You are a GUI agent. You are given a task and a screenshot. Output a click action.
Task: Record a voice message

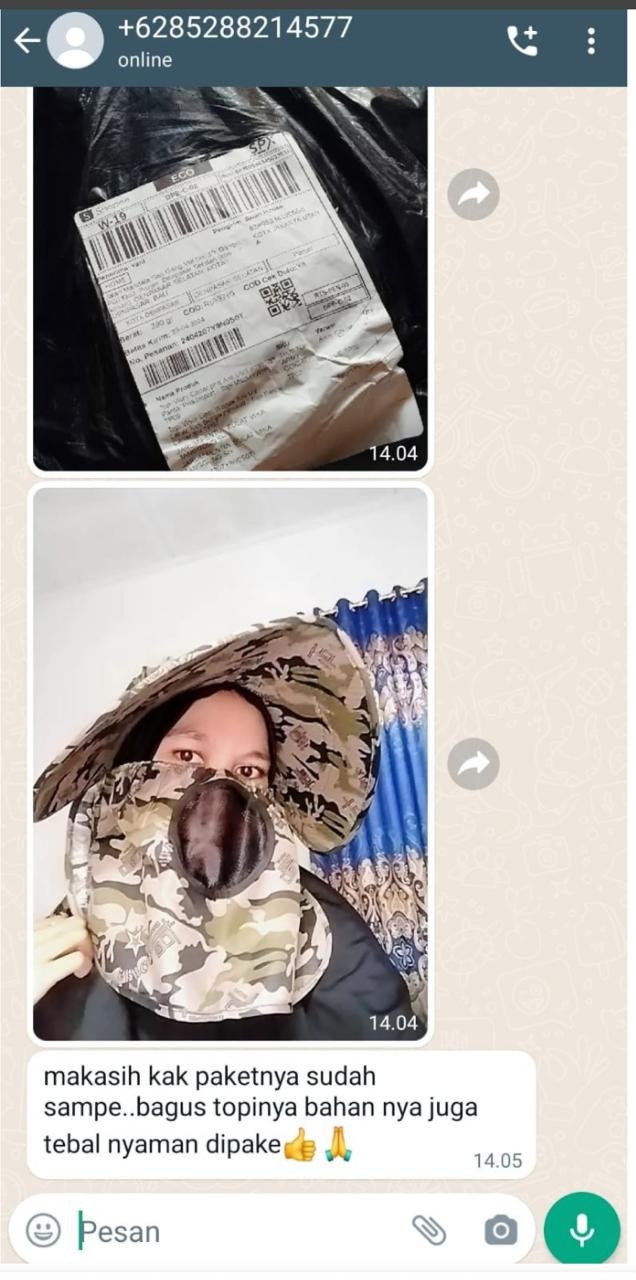pyautogui.click(x=582, y=1230)
